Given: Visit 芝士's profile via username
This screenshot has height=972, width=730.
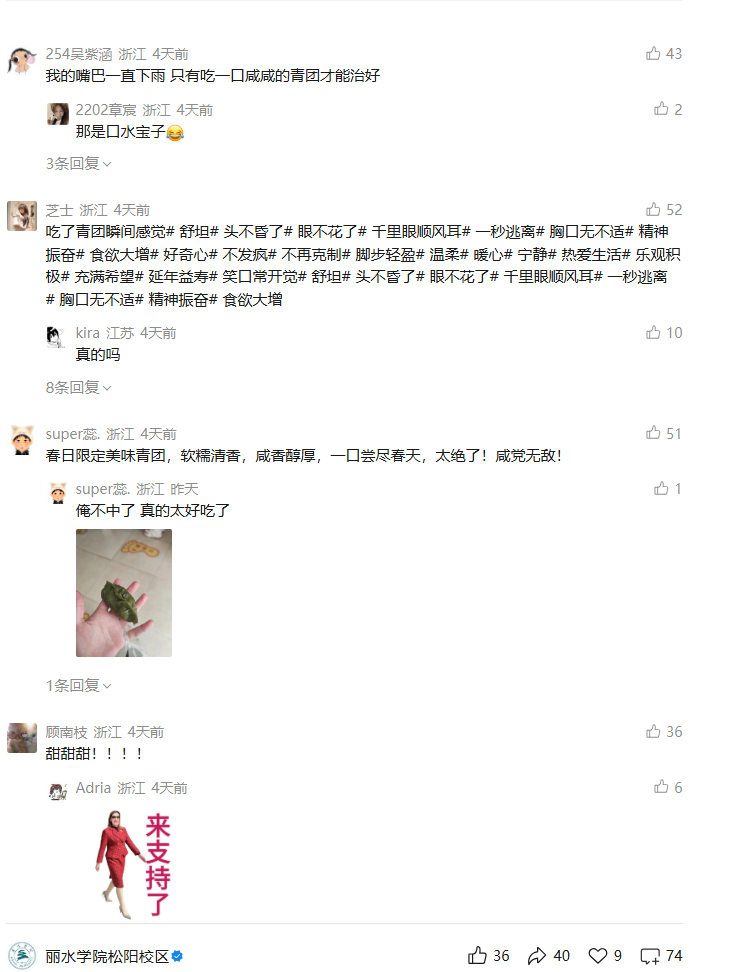Looking at the screenshot, I should 59,210.
